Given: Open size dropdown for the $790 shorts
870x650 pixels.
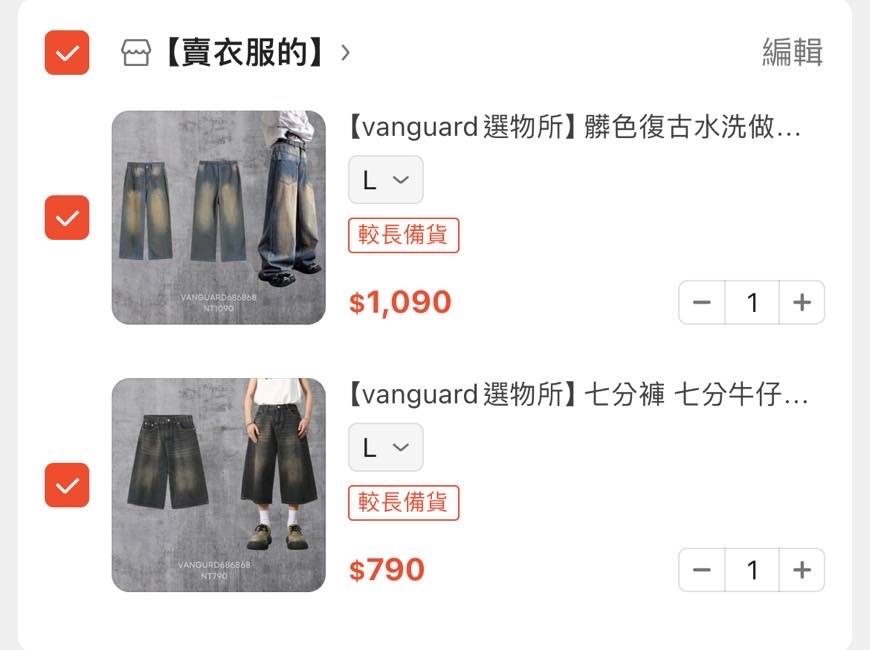Looking at the screenshot, I should click(385, 448).
